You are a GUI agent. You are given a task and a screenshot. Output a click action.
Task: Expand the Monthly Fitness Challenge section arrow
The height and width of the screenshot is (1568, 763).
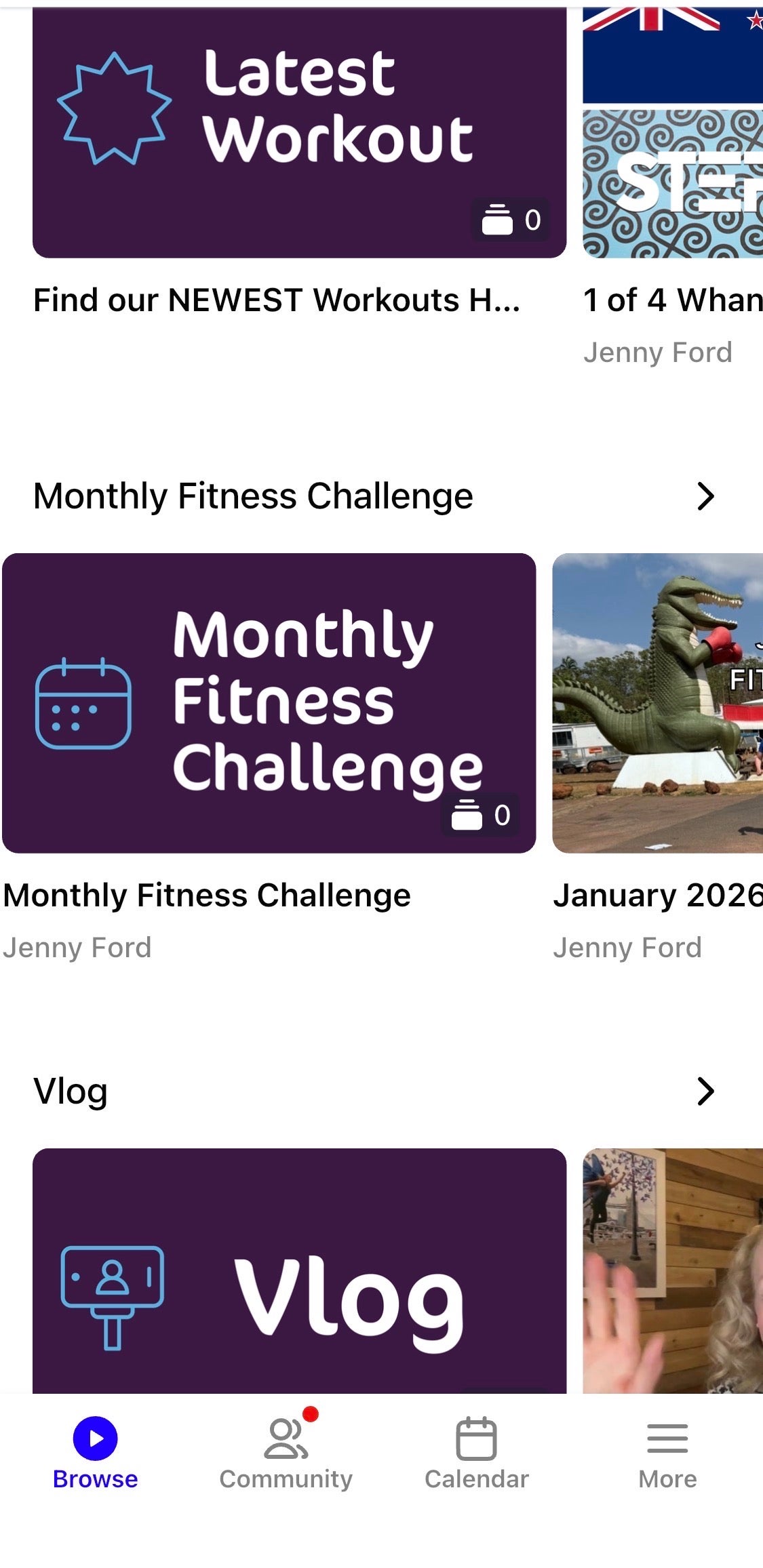coord(705,496)
